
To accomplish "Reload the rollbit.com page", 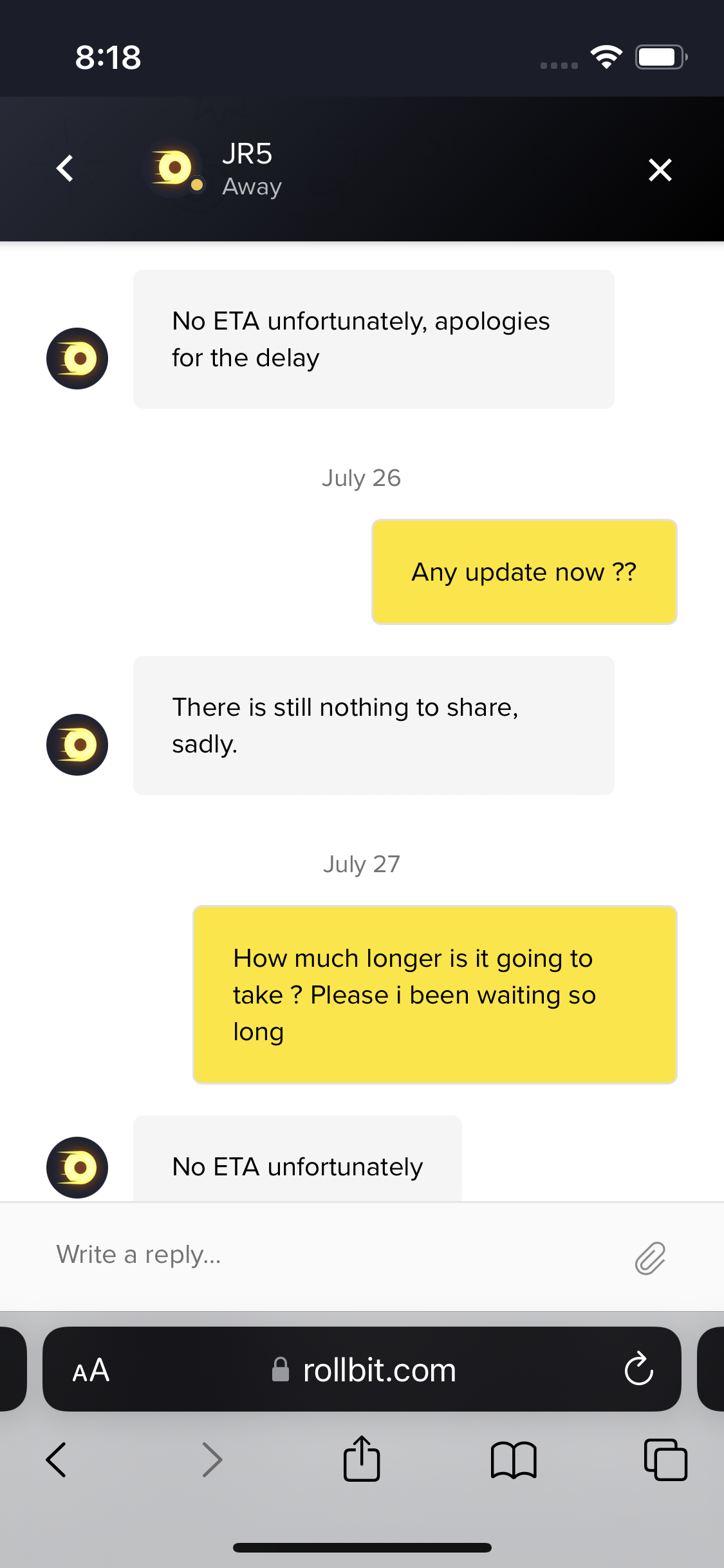I will [x=638, y=1369].
